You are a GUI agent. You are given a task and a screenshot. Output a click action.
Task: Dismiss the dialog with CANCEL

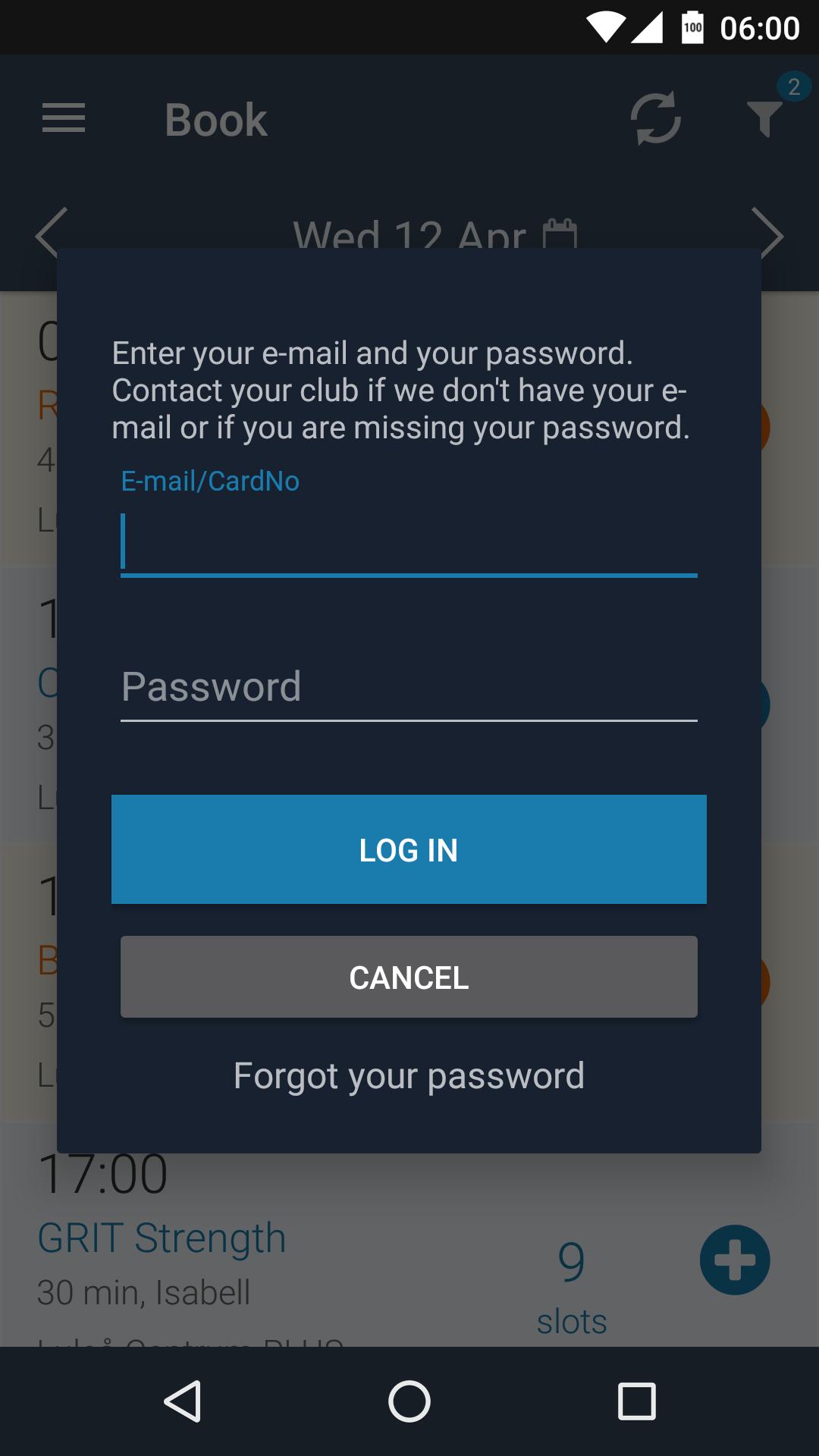coord(409,977)
